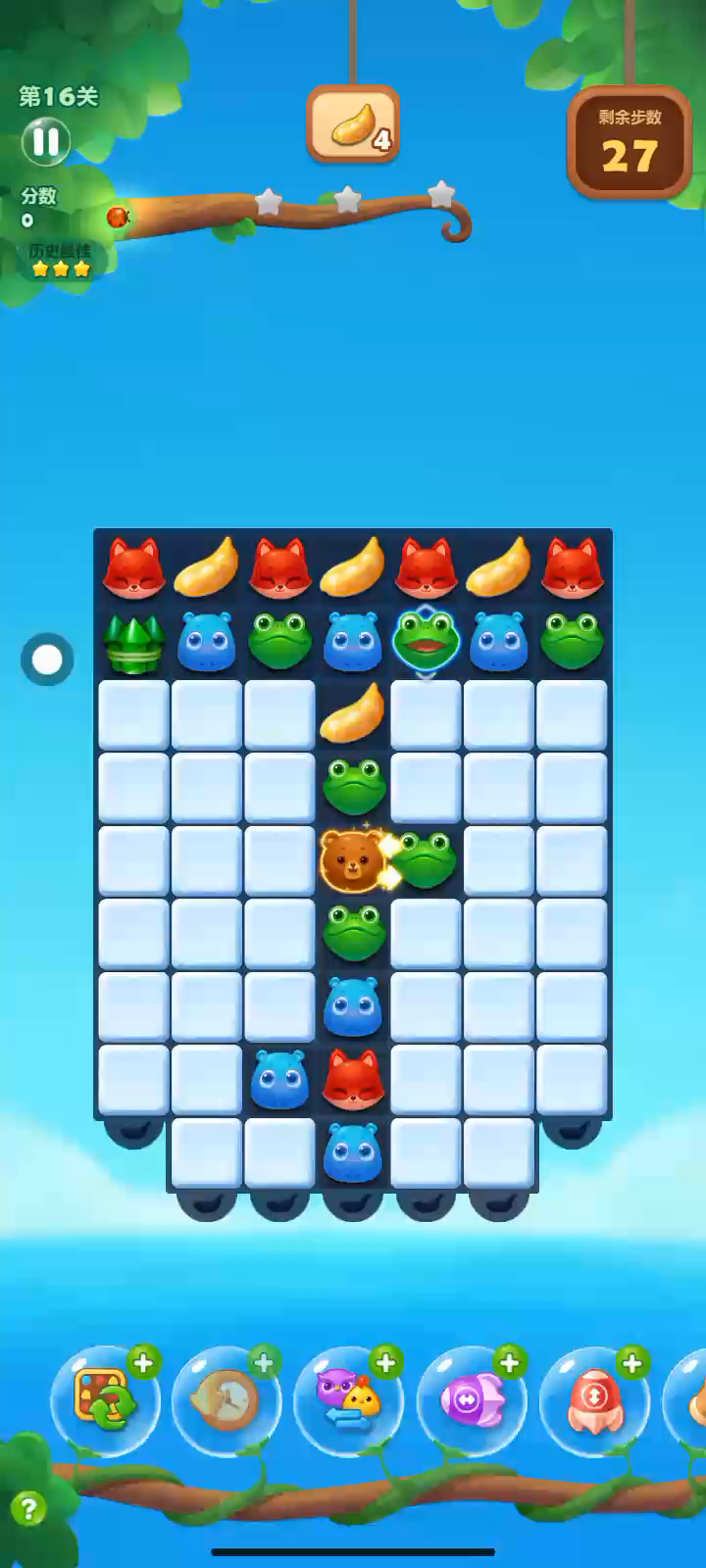Use the swap animals booster
This screenshot has height=1568, width=706.
(x=348, y=1400)
